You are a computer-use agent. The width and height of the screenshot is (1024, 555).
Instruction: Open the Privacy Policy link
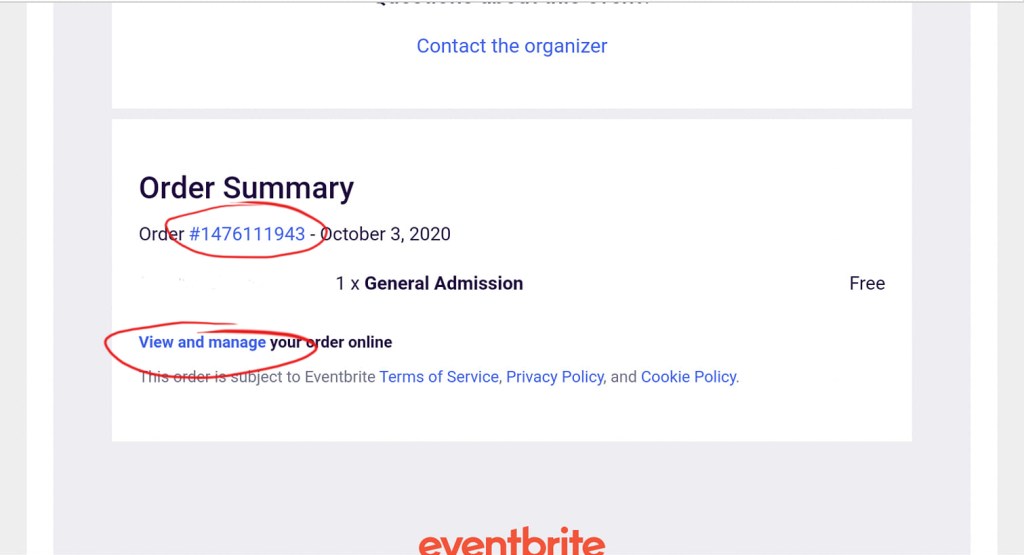point(554,377)
